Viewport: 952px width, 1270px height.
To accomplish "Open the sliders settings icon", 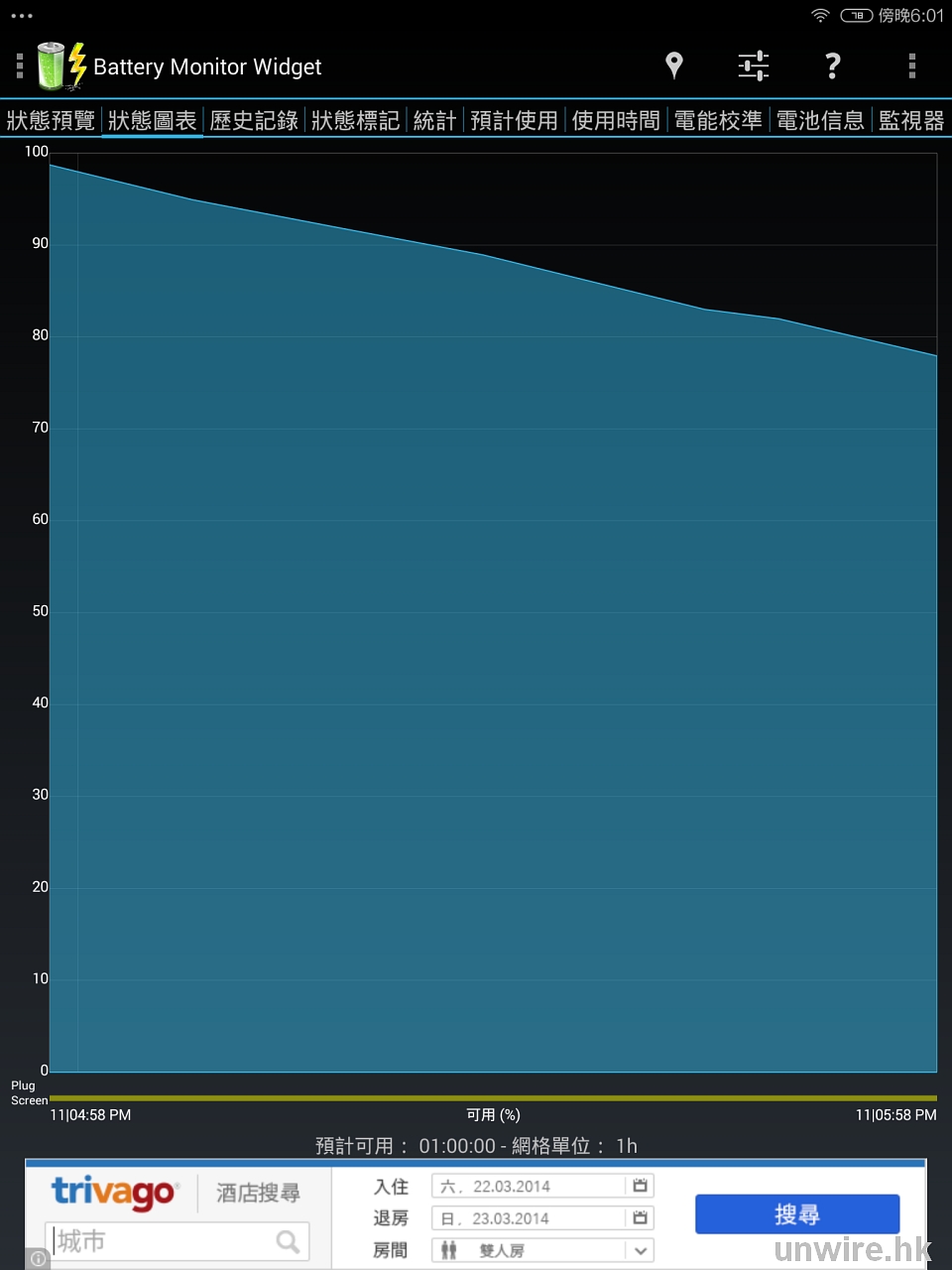I will click(754, 65).
